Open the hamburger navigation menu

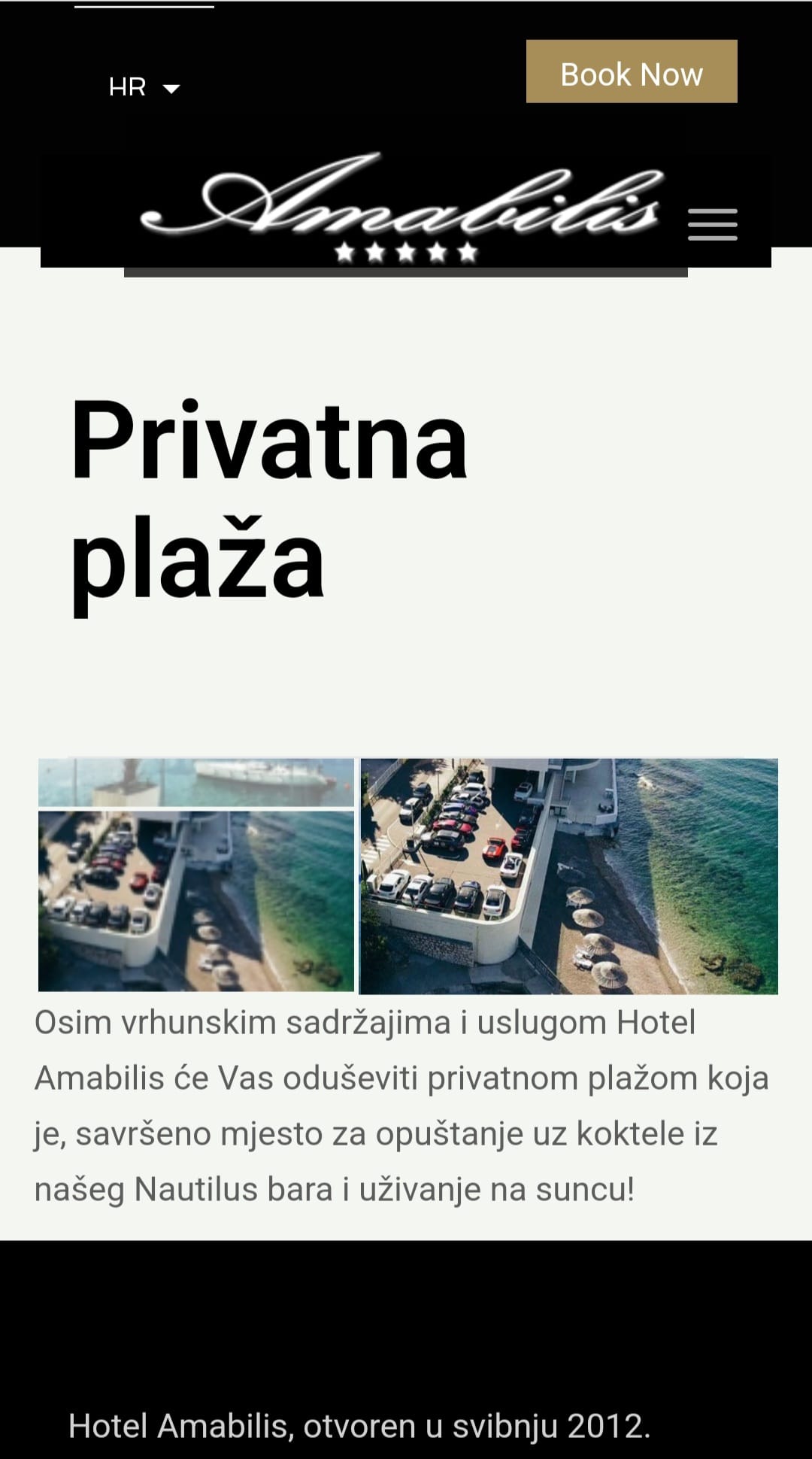712,225
